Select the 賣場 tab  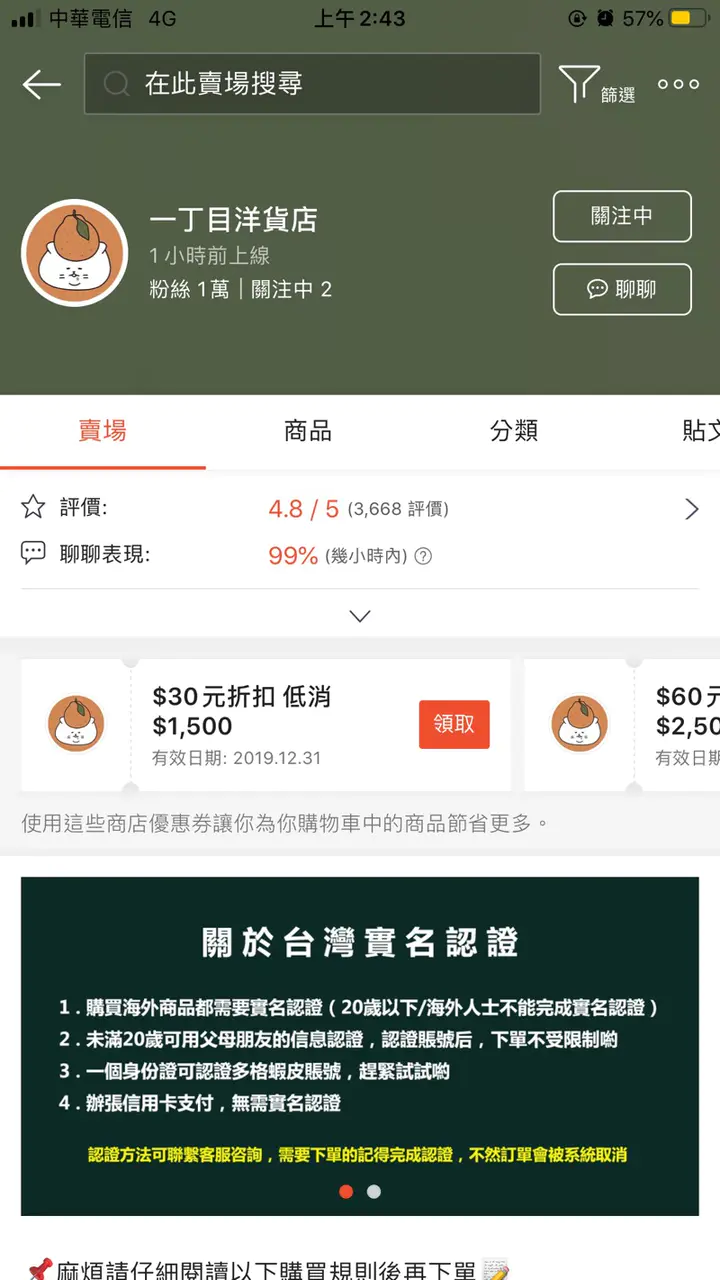click(102, 431)
